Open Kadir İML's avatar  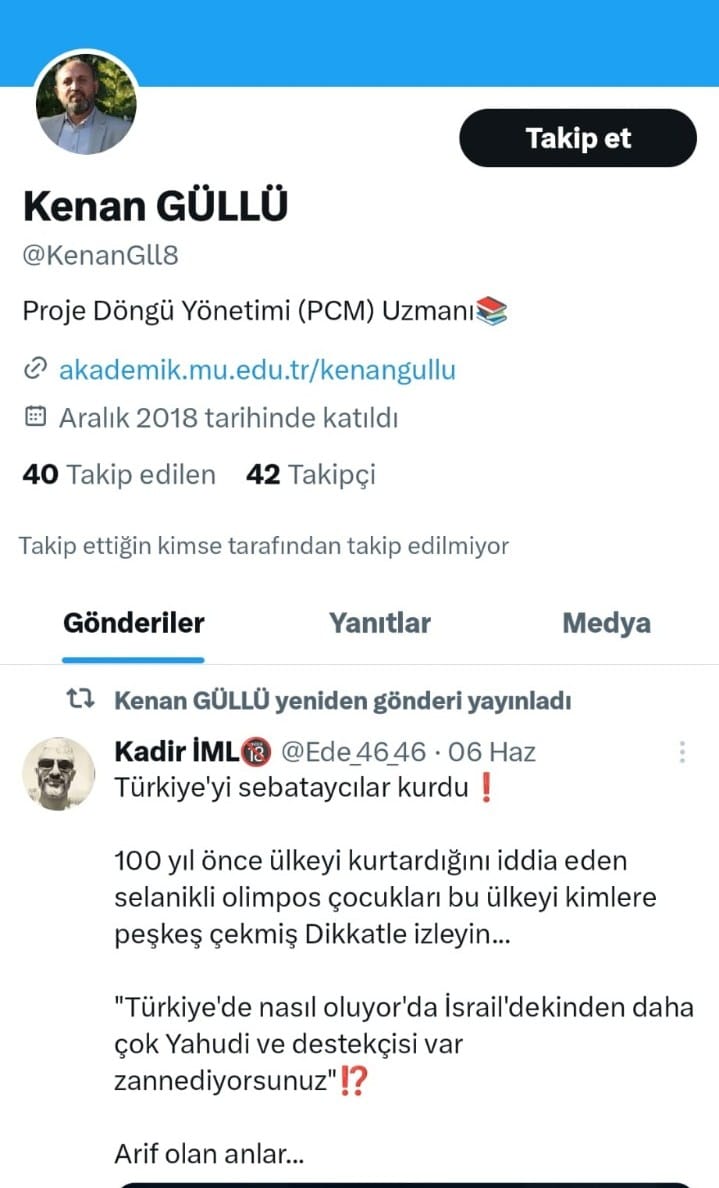pyautogui.click(x=58, y=774)
